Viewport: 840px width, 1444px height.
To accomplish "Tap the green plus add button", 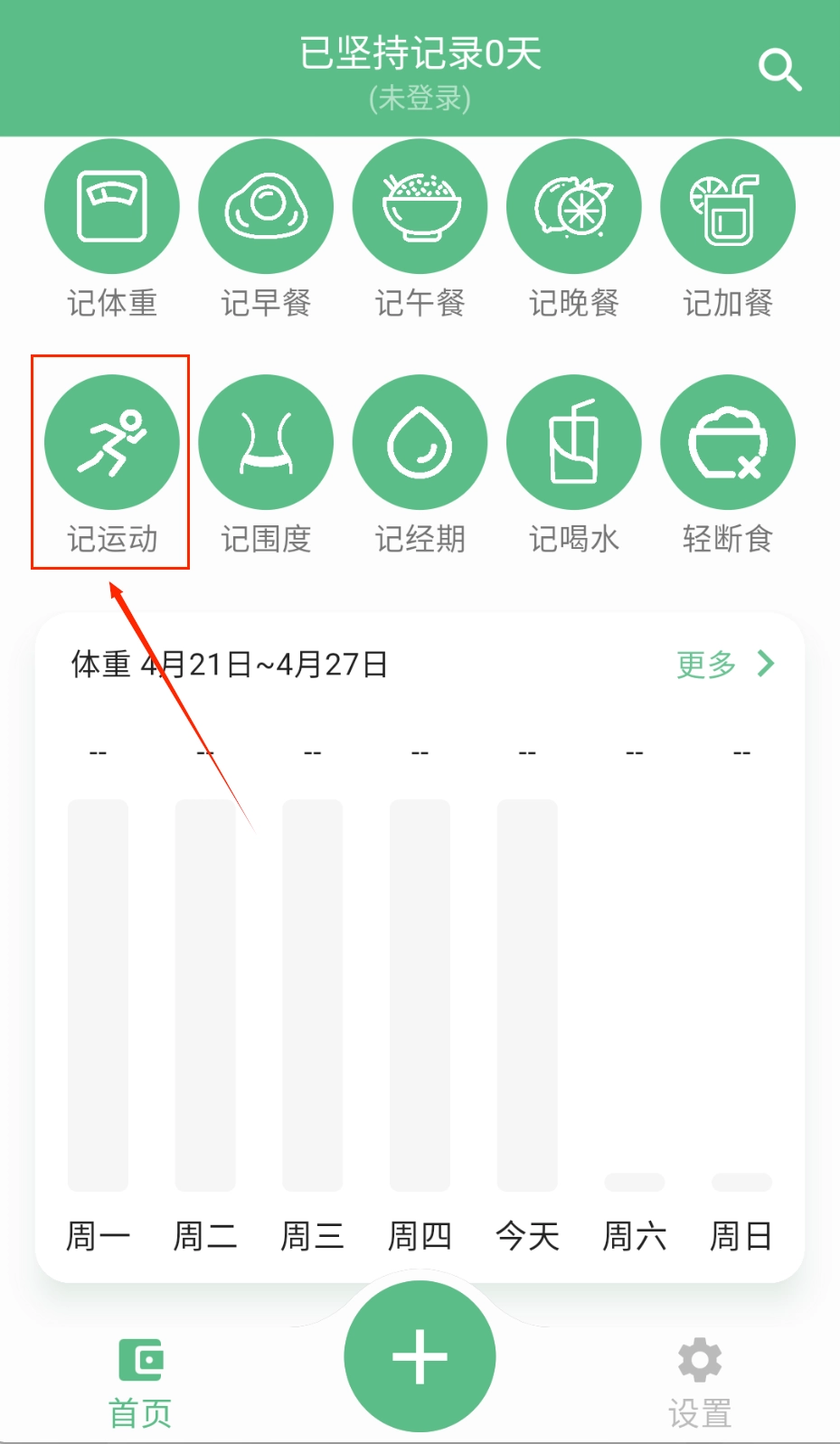I will [420, 1356].
